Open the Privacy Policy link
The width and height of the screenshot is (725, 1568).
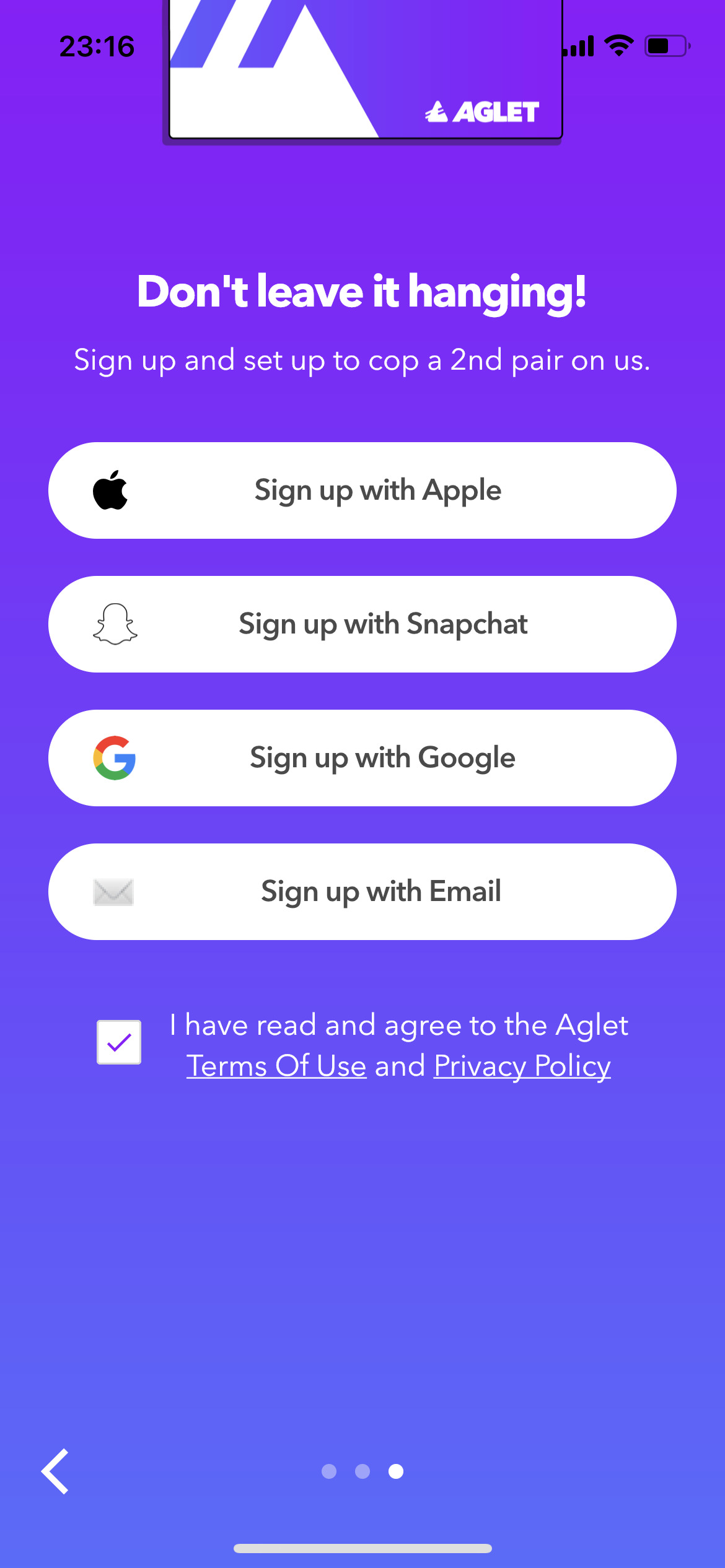522,1066
